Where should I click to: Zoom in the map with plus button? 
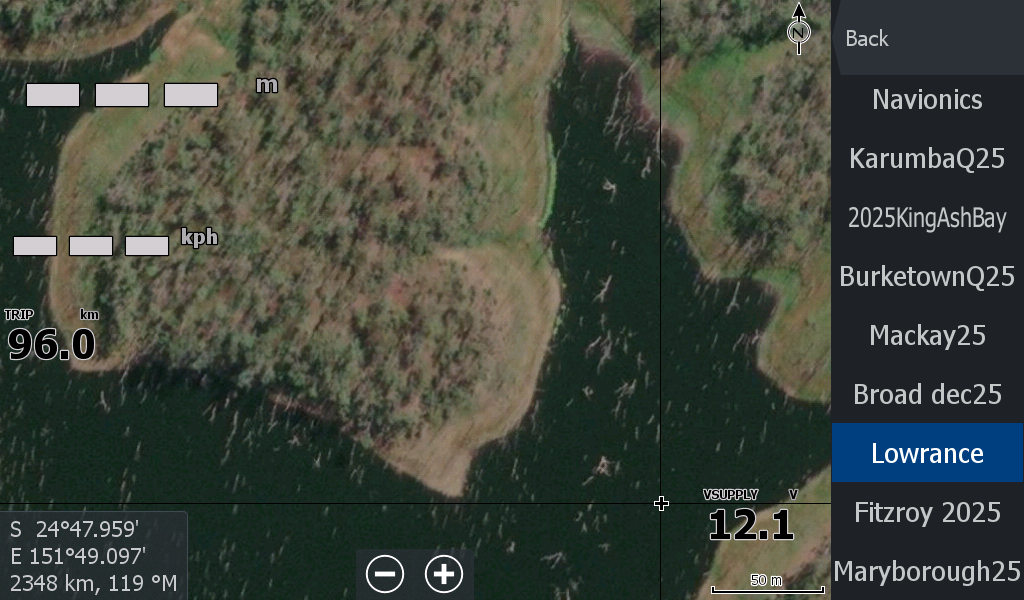click(x=444, y=574)
